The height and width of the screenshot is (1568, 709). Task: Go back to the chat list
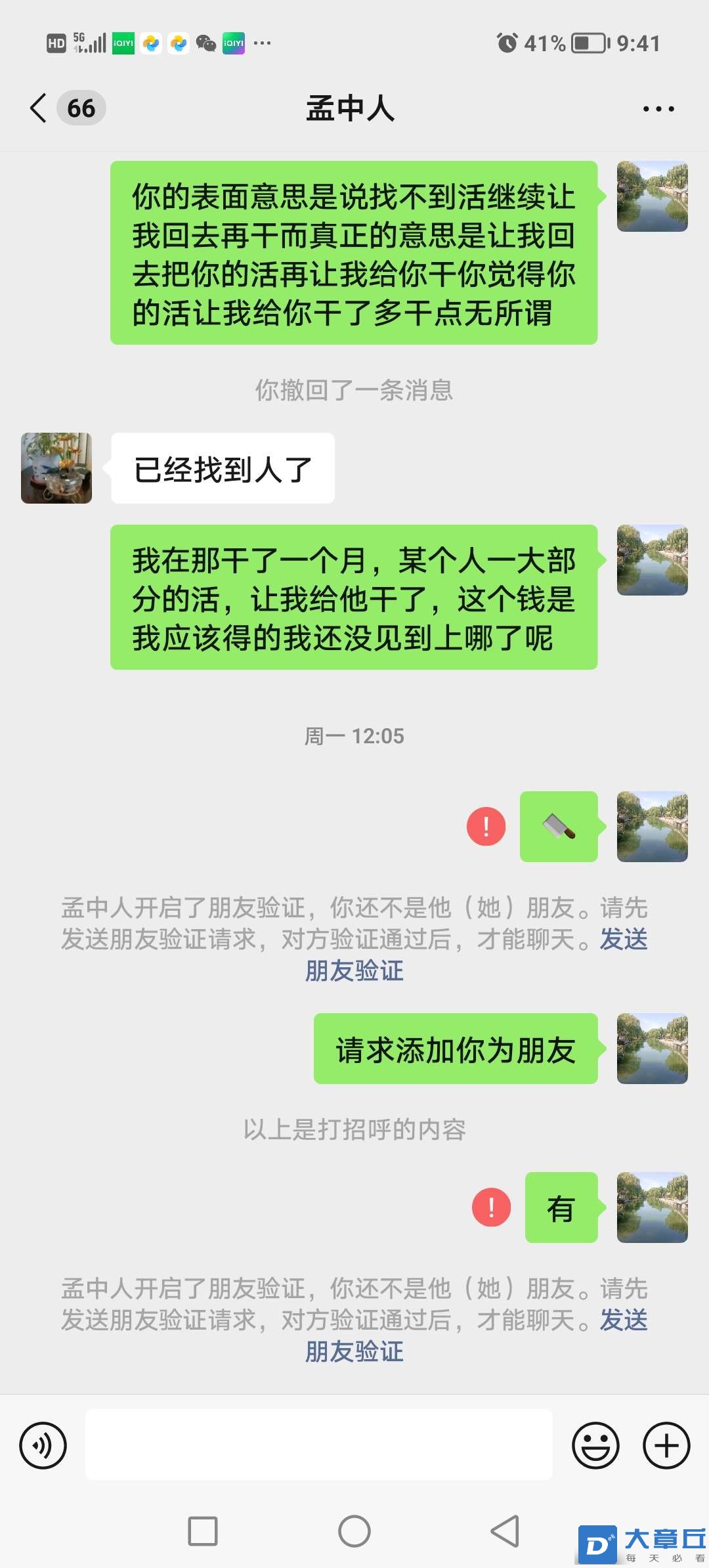pyautogui.click(x=39, y=108)
